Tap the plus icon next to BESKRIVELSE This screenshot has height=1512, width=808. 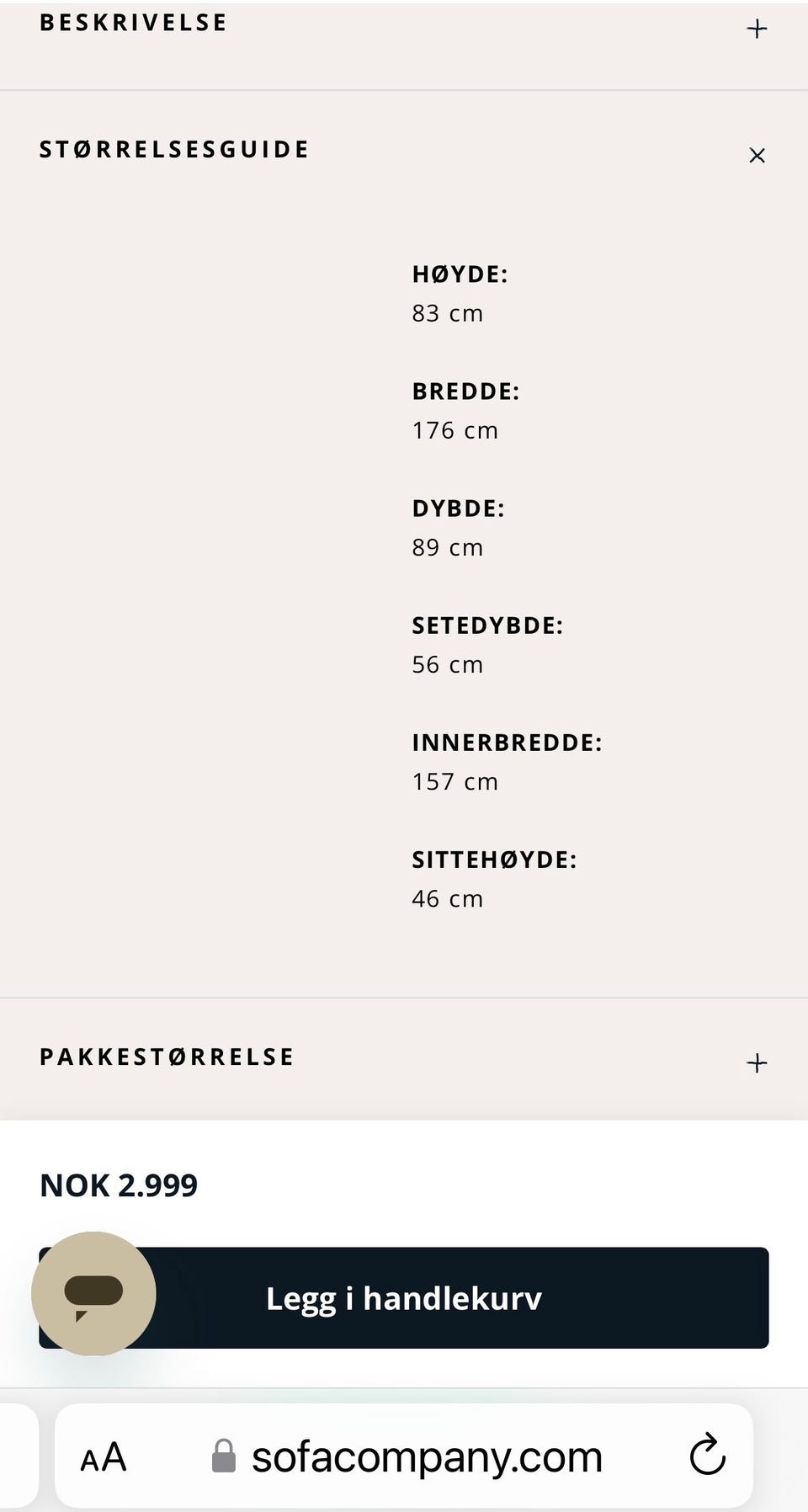tap(757, 28)
